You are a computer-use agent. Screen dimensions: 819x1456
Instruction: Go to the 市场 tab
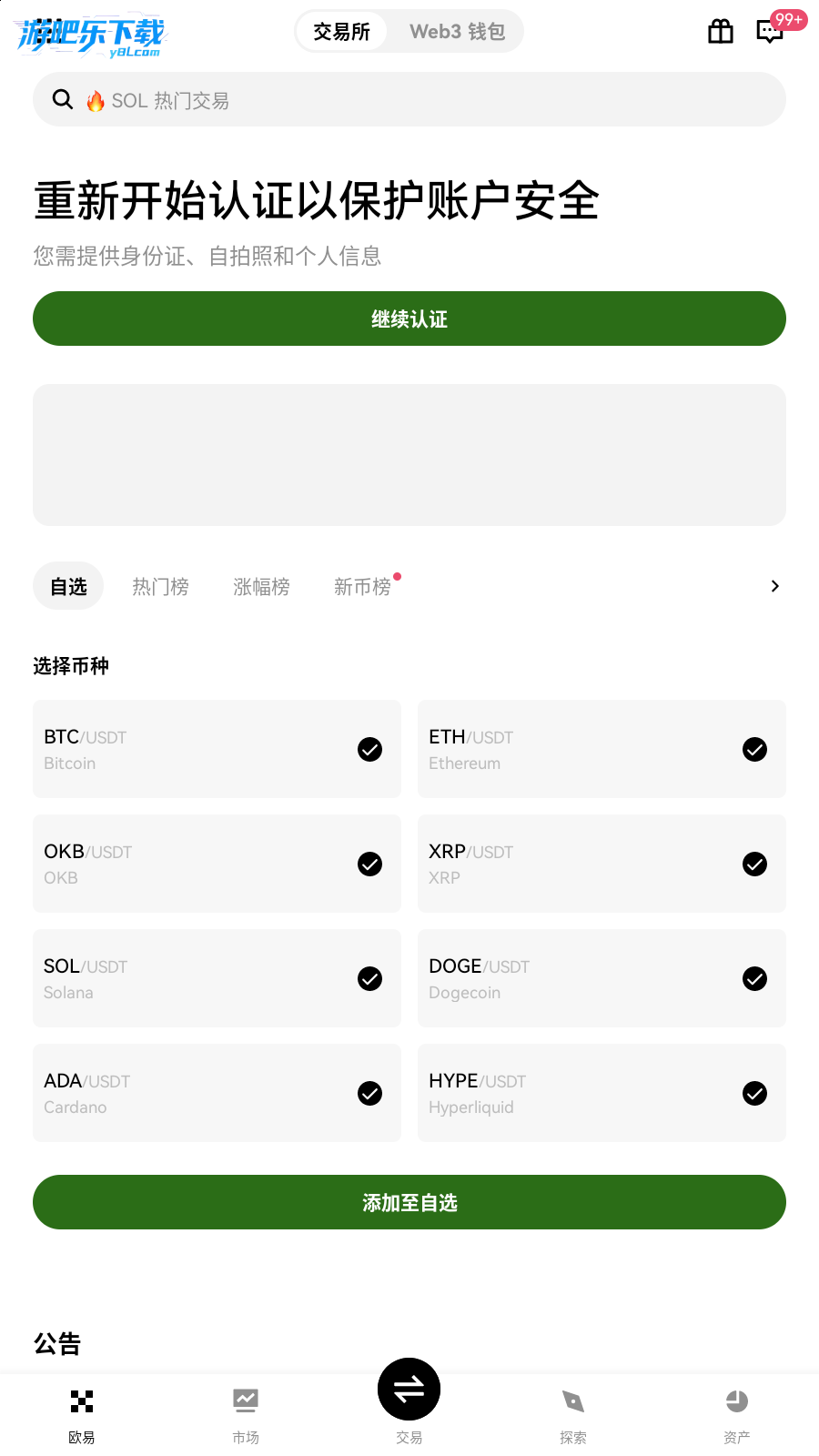click(x=246, y=1415)
